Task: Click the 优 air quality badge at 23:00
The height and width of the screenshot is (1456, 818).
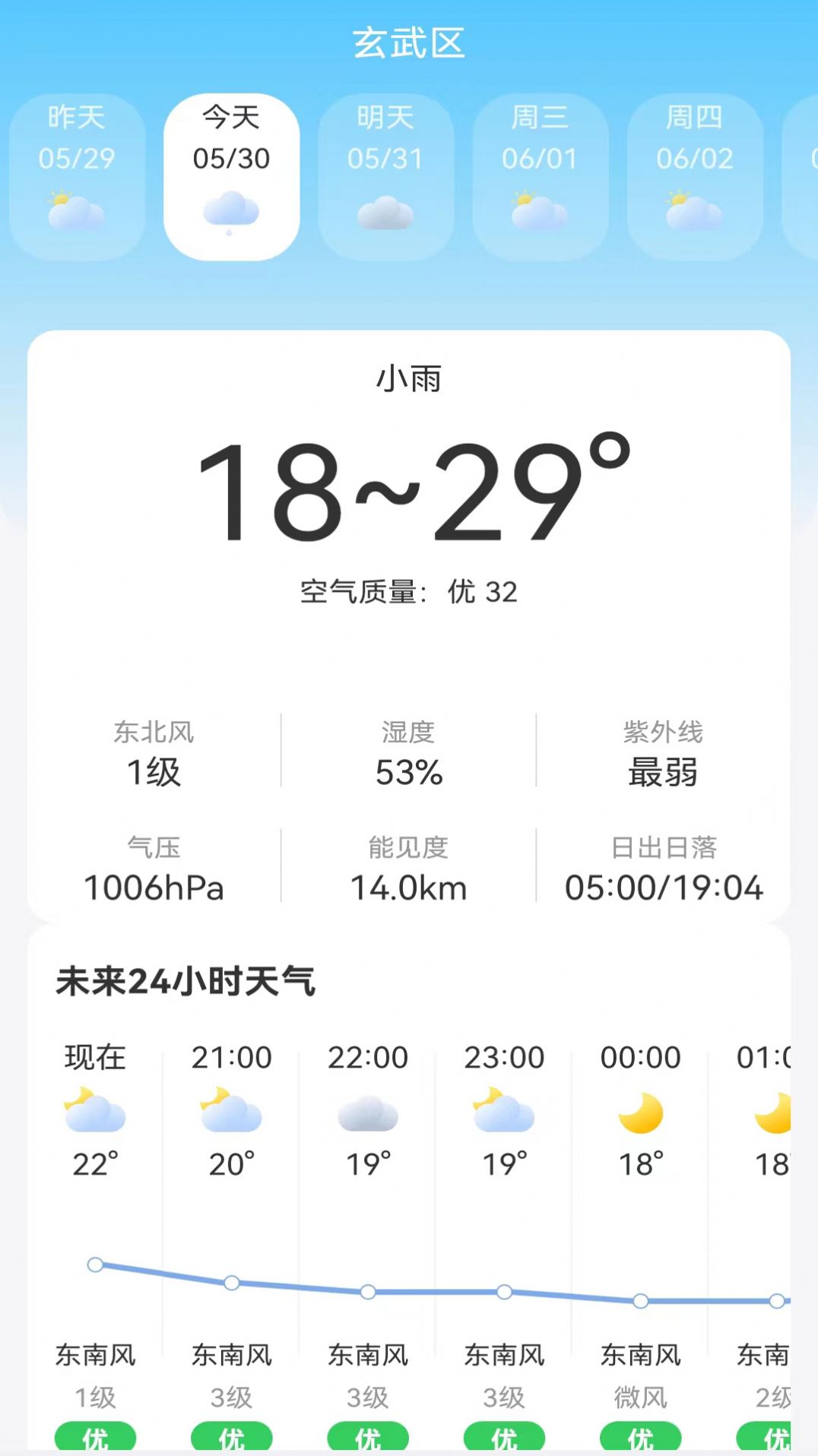Action: pos(504,1437)
